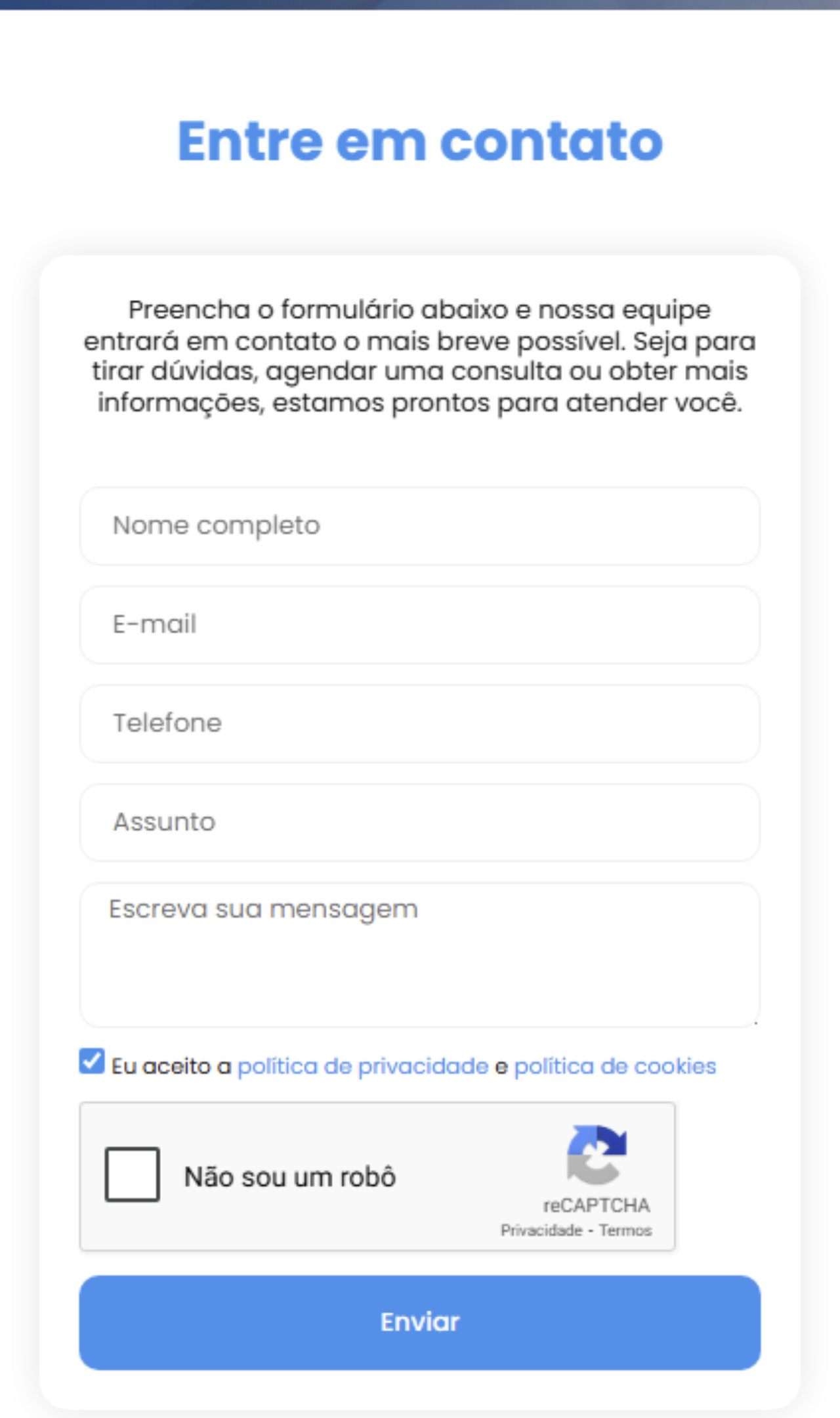The width and height of the screenshot is (840, 1418).
Task: Focus the Escreva sua mensagem text area
Action: point(420,955)
